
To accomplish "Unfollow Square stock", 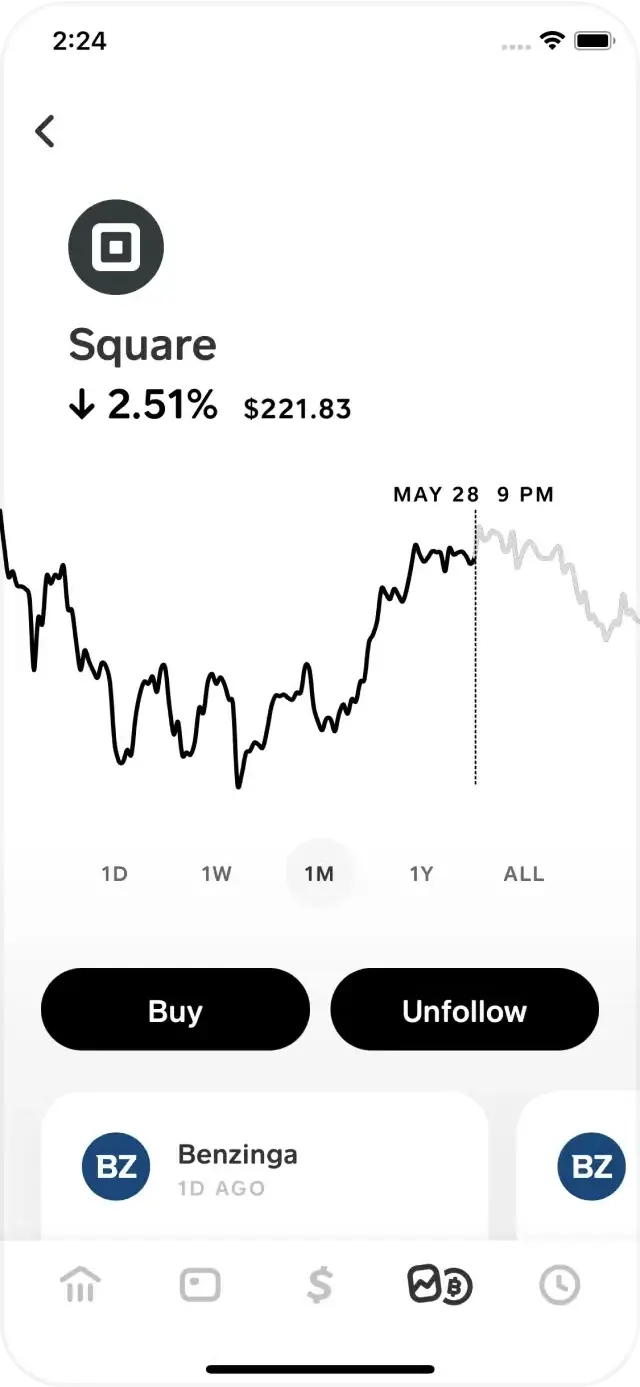I will coord(464,1010).
